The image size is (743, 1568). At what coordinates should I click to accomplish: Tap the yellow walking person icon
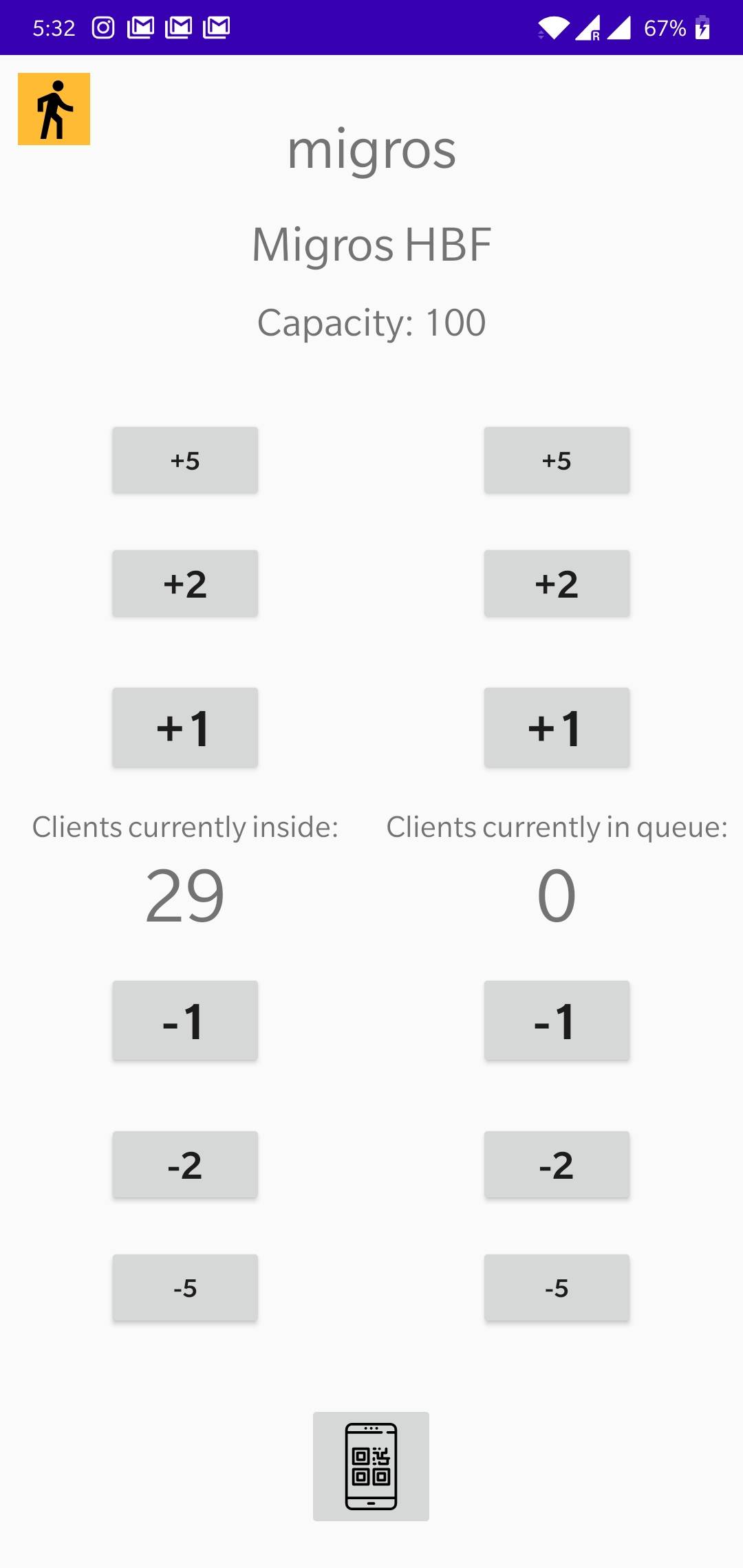(x=54, y=109)
